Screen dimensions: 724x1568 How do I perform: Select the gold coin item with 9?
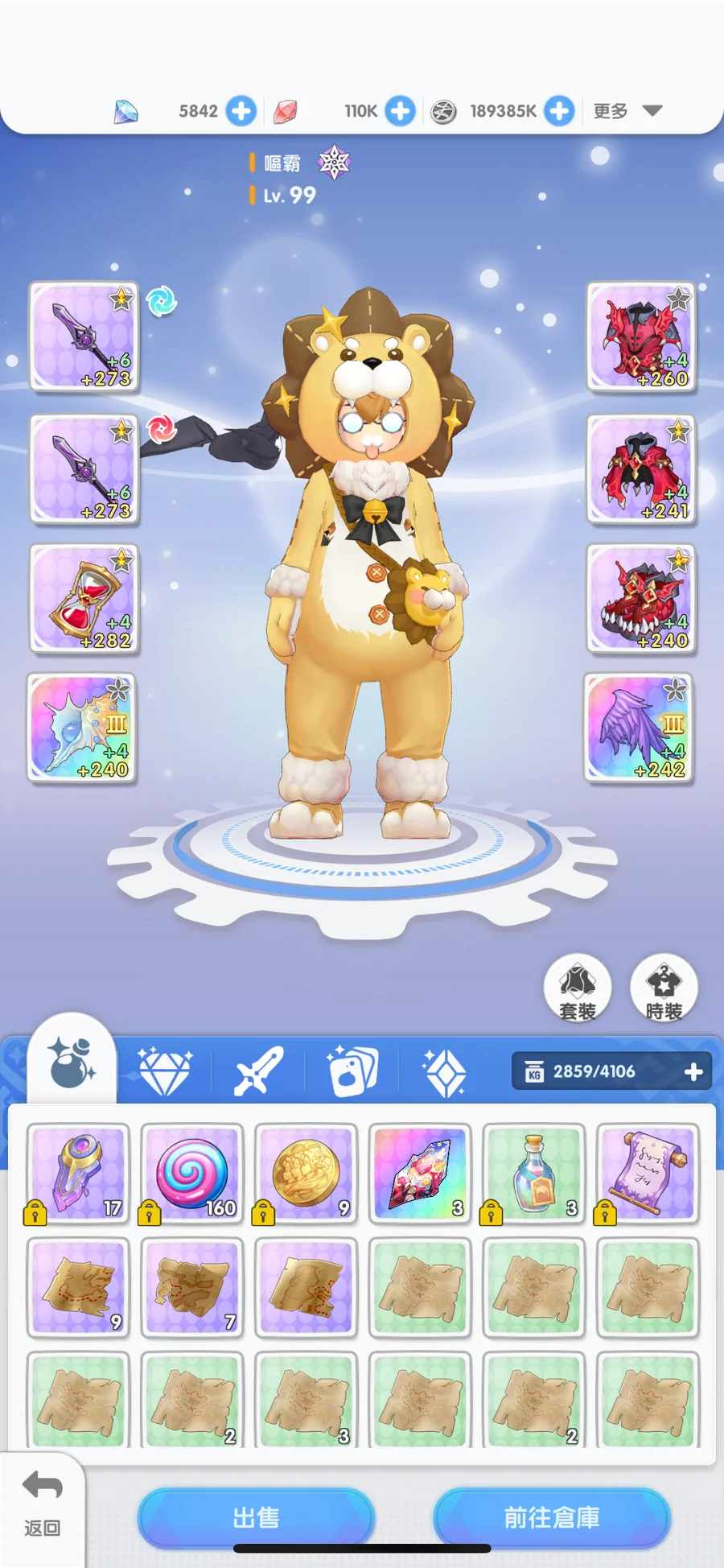tap(306, 1173)
